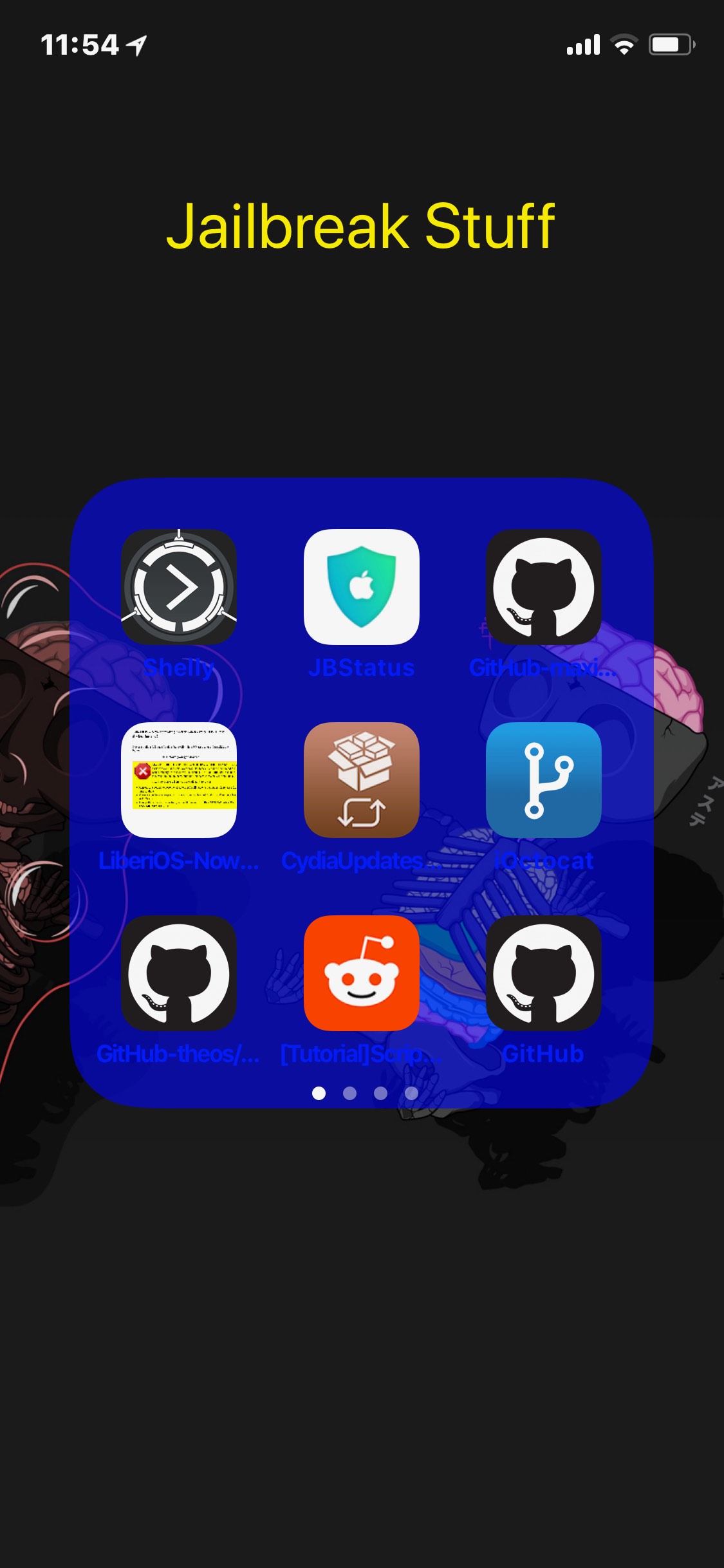Screen dimensions: 724x1568
Task: Open the Shelly app
Action: 179,587
